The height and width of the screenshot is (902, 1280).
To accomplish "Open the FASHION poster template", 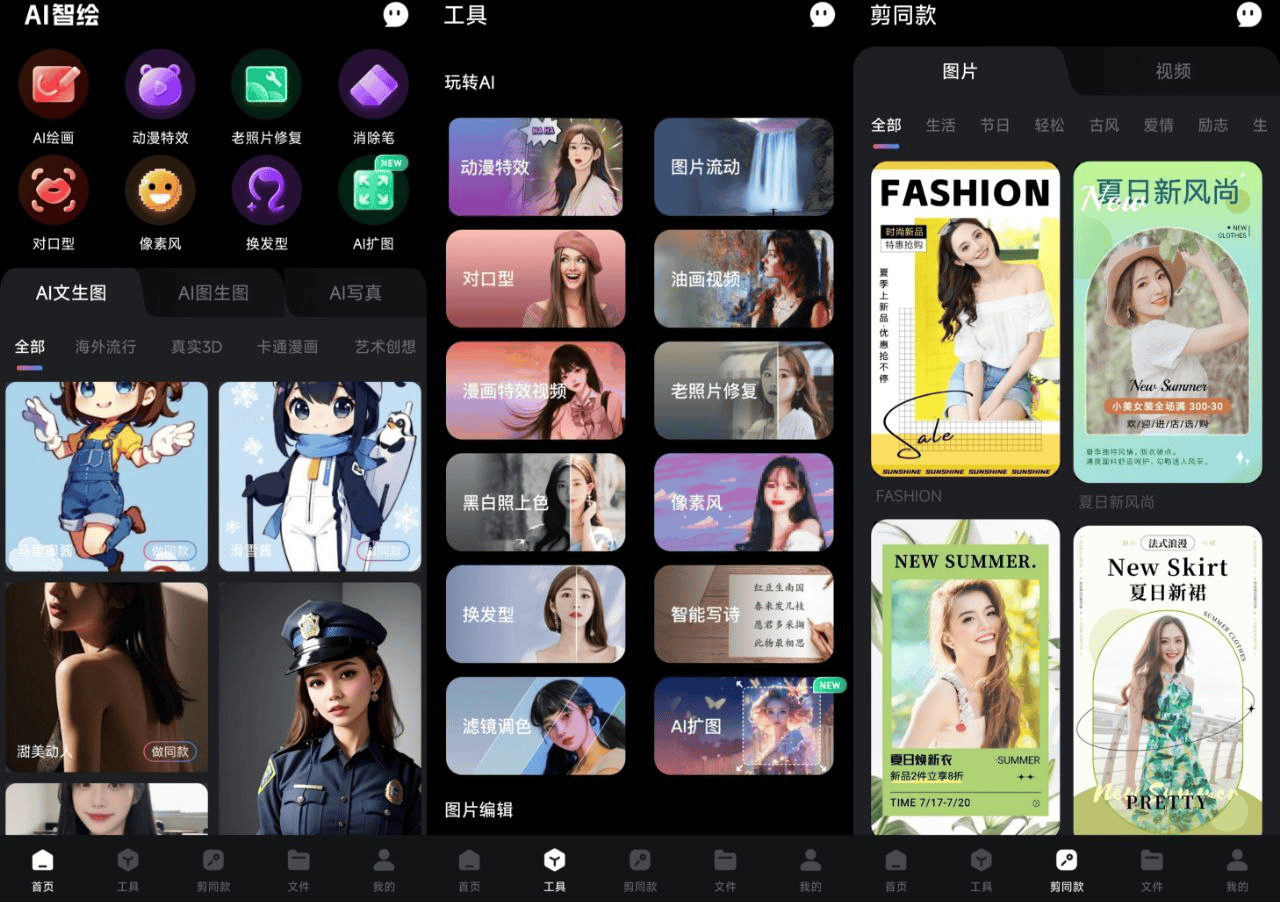I will click(965, 320).
